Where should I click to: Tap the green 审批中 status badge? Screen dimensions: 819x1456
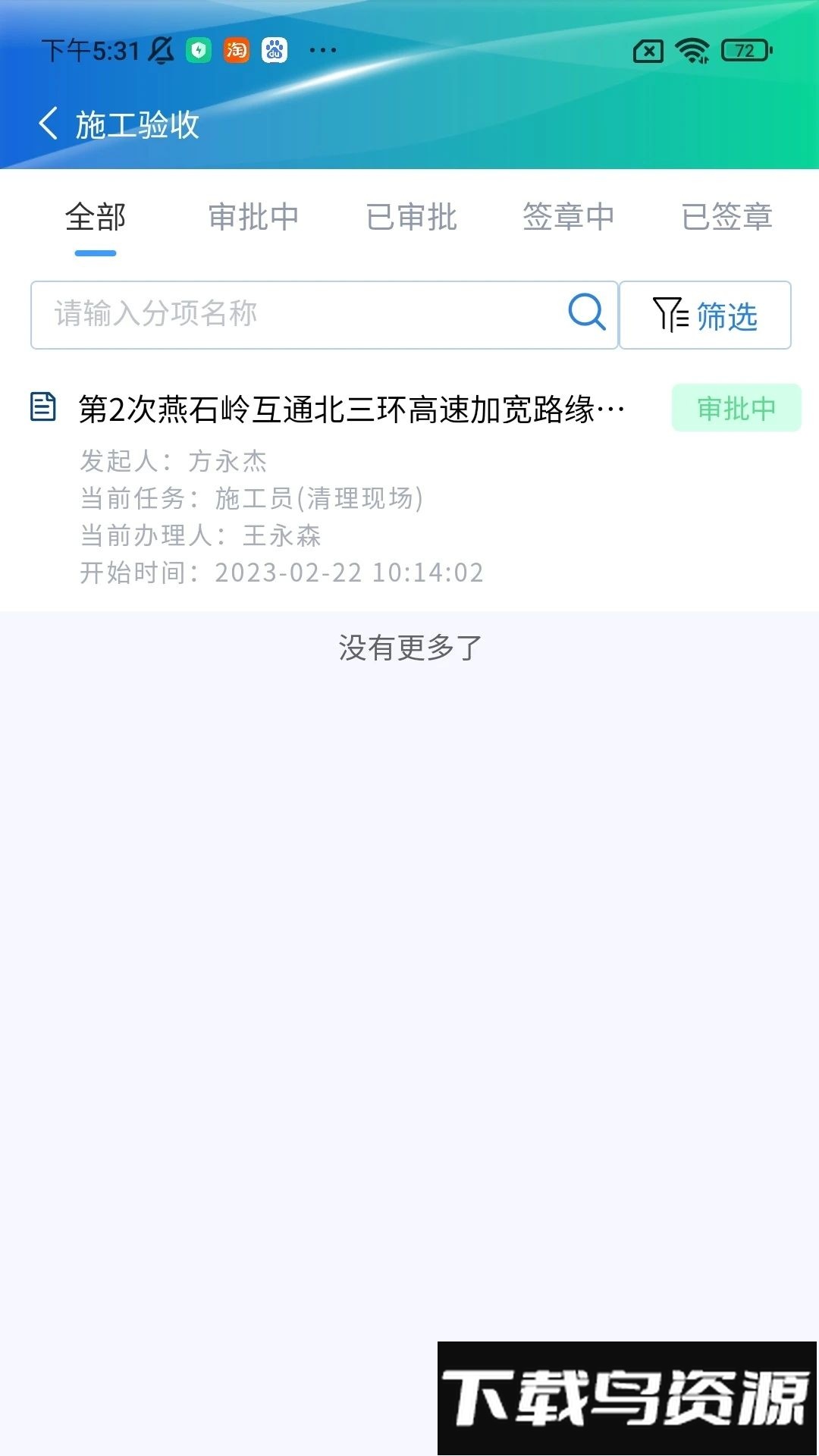(x=734, y=408)
